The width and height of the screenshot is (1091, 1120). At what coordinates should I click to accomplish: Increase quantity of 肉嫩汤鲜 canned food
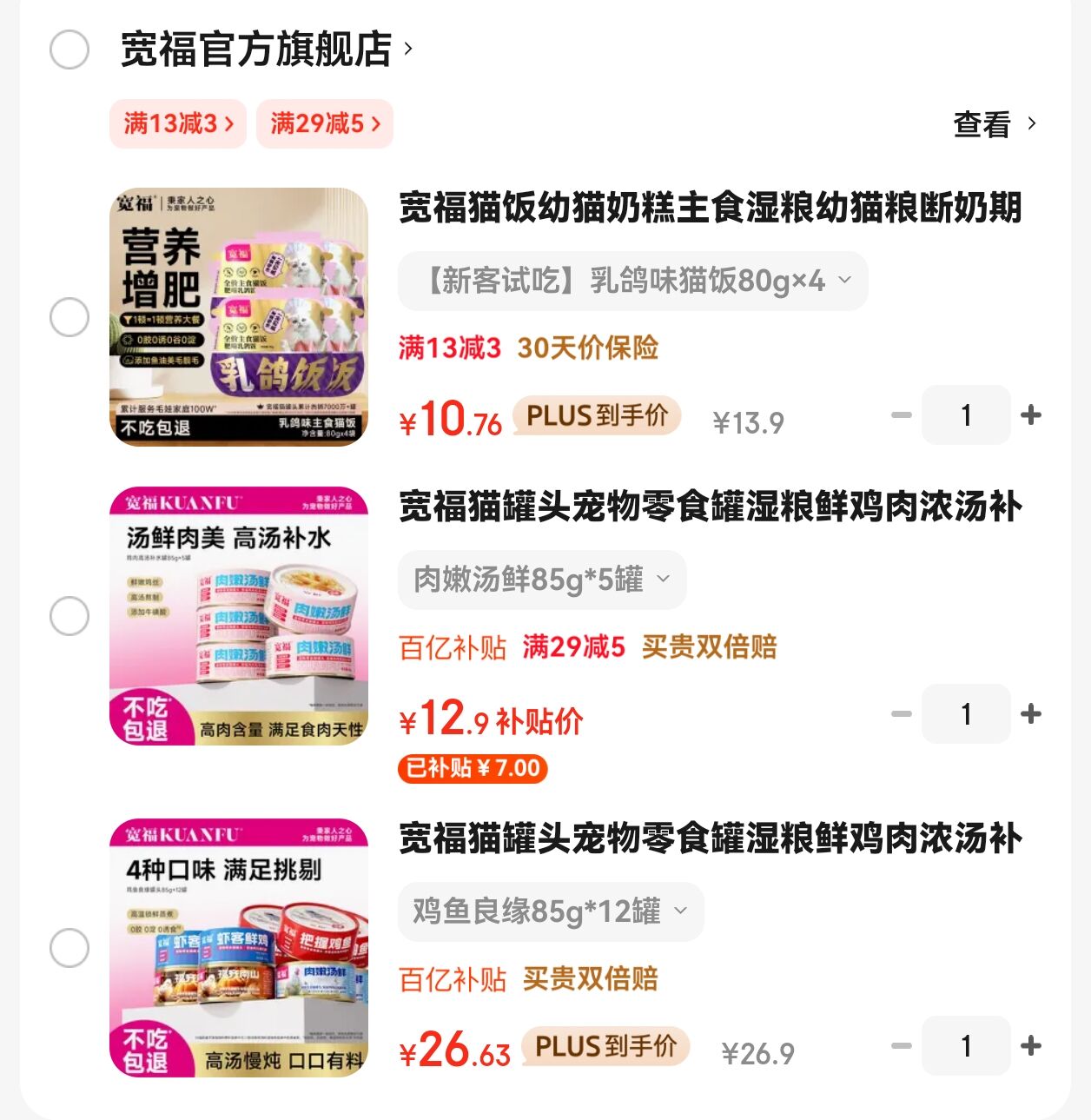pos(1032,713)
